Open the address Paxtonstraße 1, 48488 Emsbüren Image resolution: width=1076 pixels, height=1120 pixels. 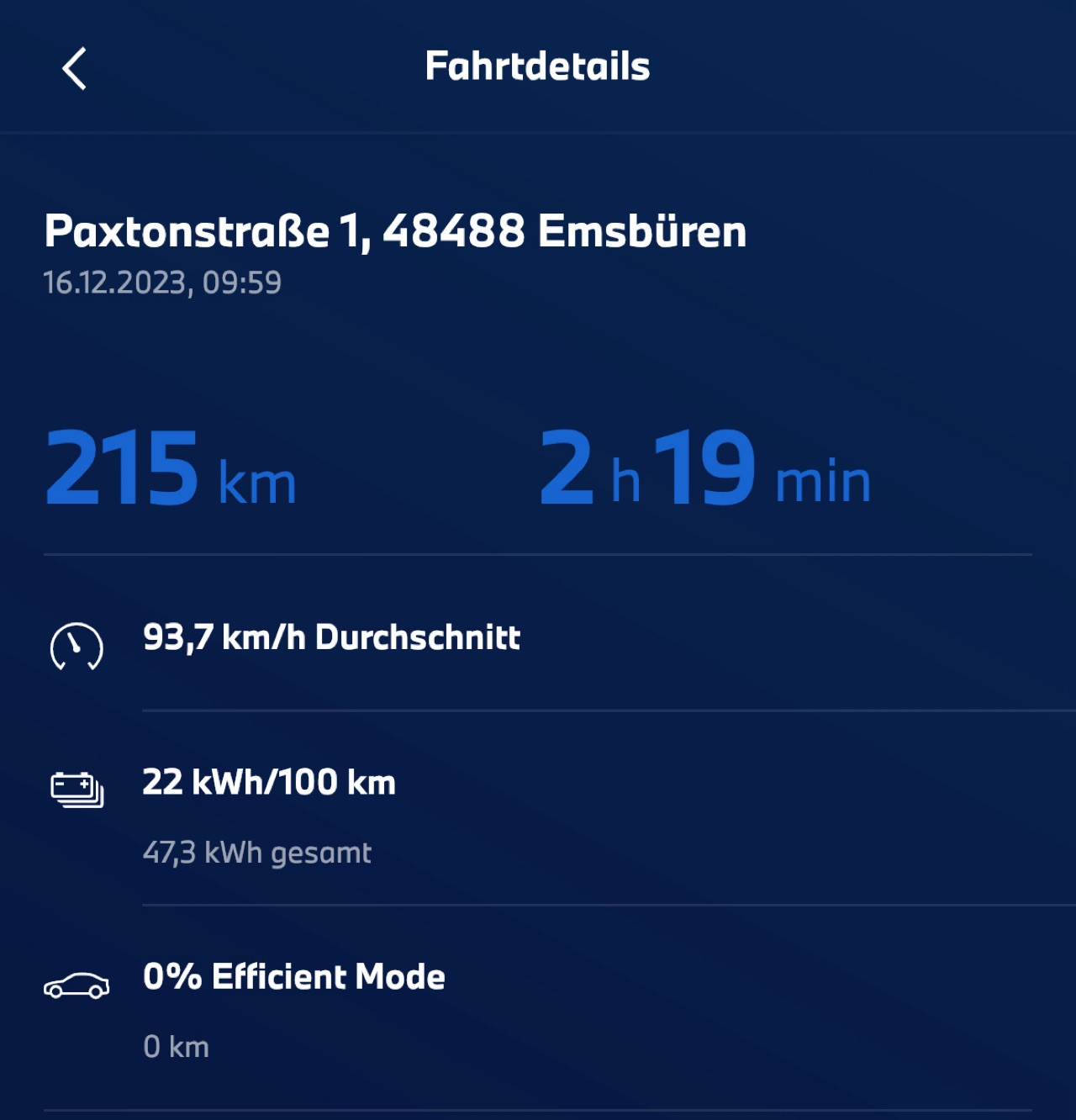point(395,231)
